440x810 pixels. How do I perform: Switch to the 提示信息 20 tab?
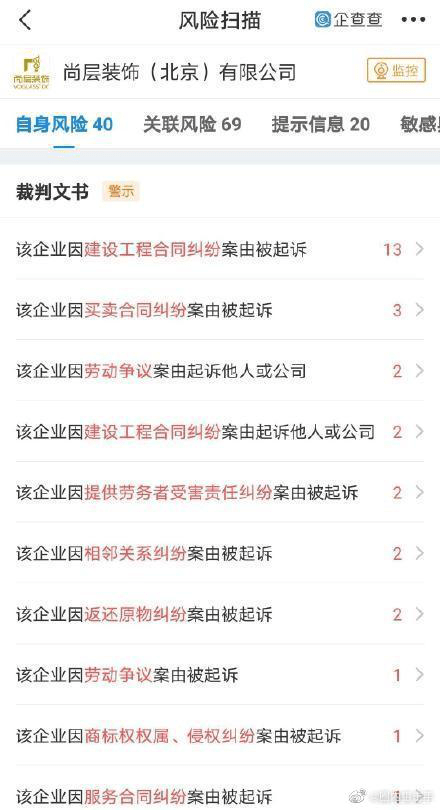tap(321, 124)
